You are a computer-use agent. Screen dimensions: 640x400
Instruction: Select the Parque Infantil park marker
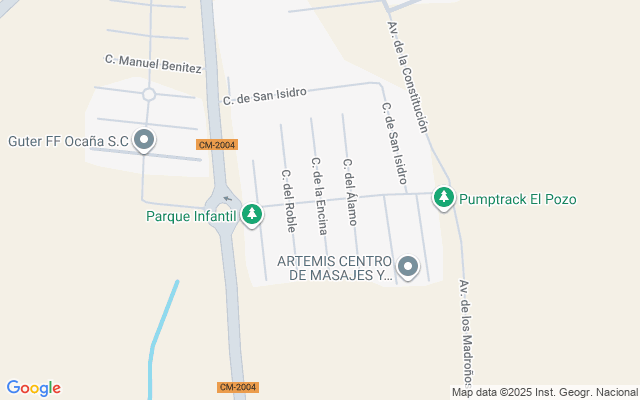click(x=252, y=214)
